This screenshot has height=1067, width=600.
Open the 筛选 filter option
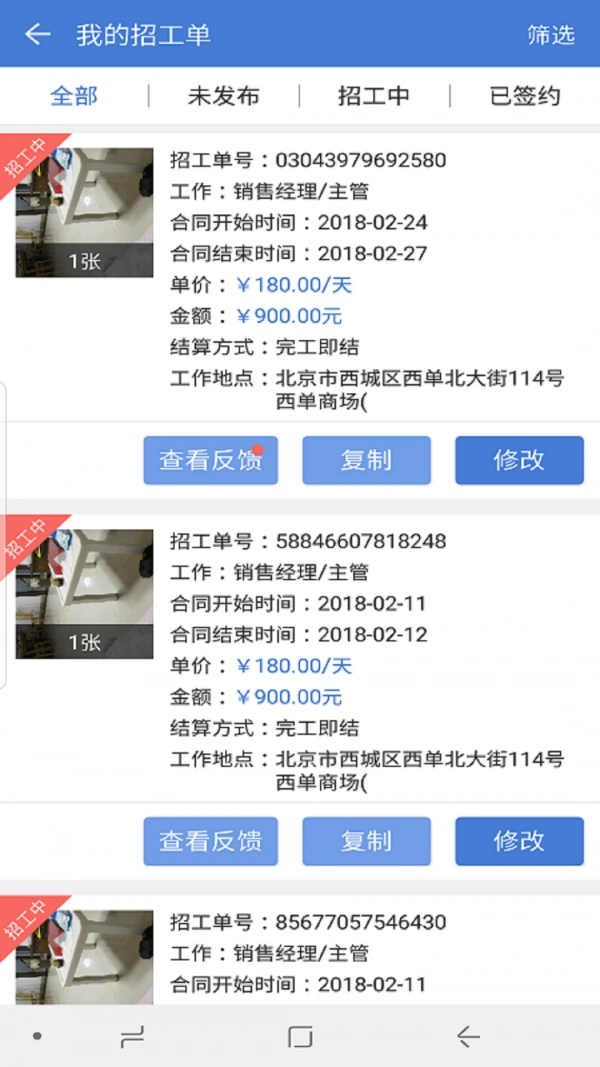pos(551,34)
